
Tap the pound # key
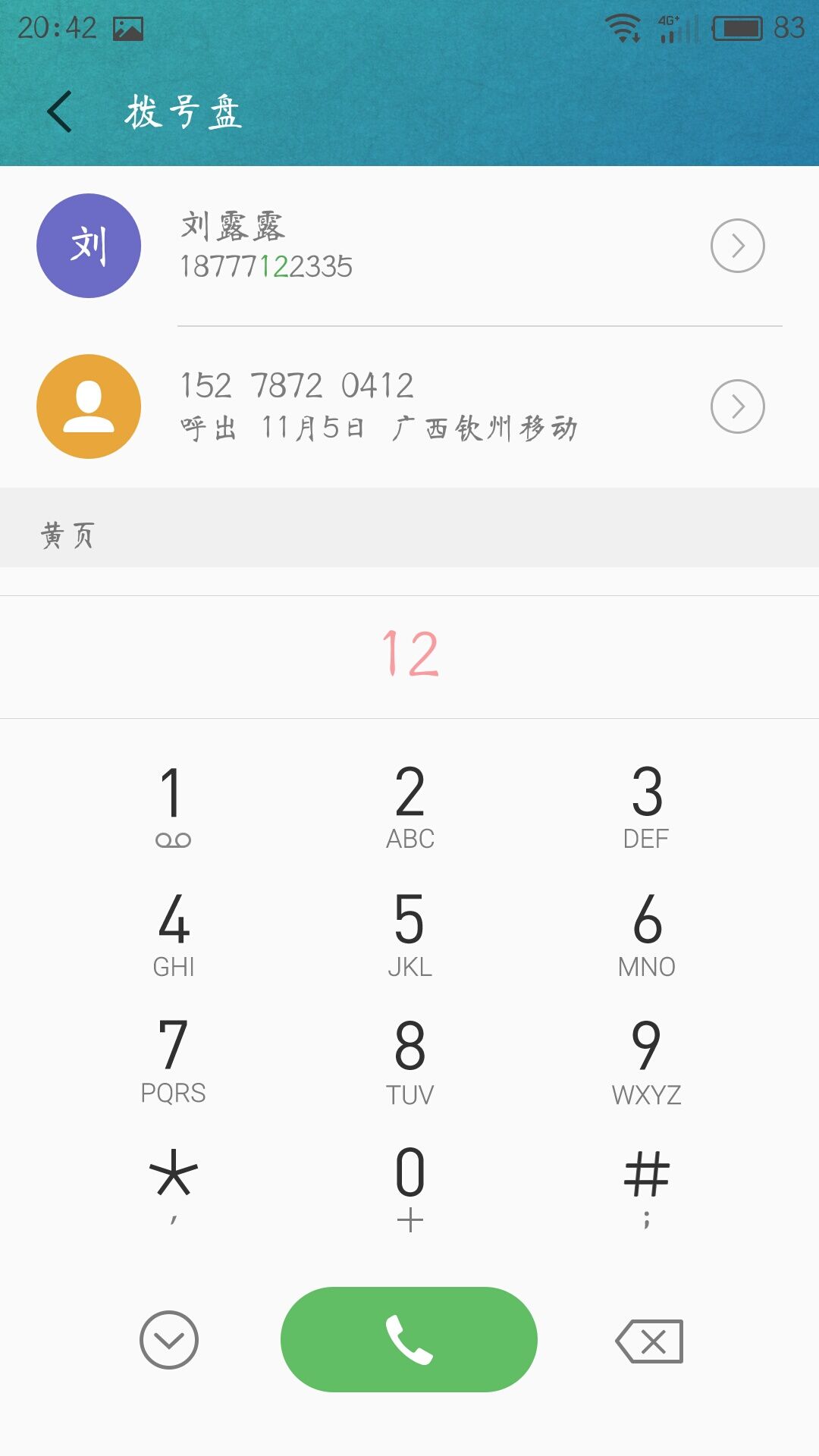(x=646, y=1188)
